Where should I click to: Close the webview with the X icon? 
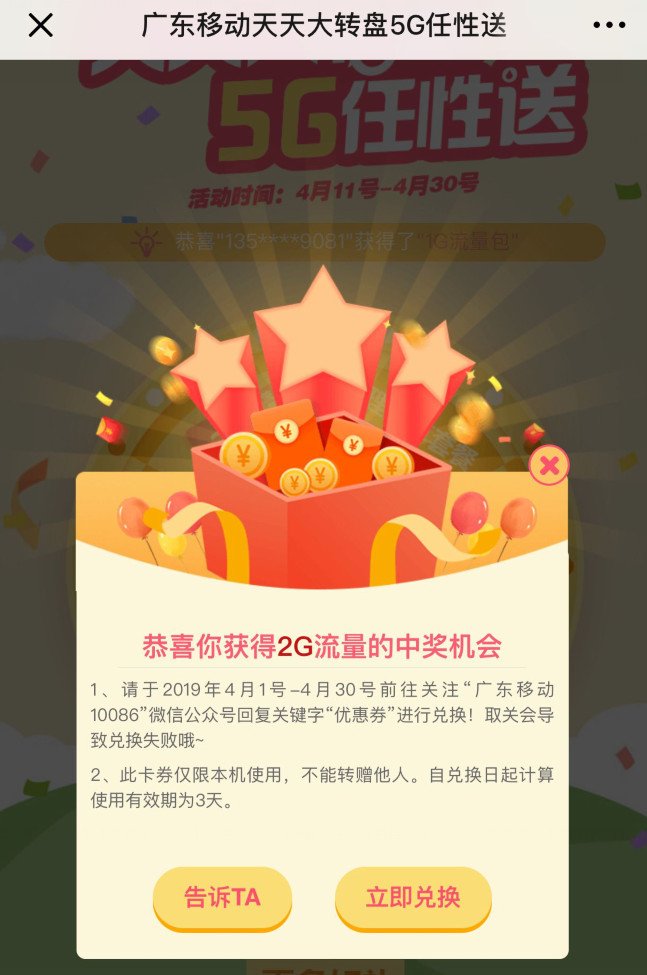(x=40, y=26)
